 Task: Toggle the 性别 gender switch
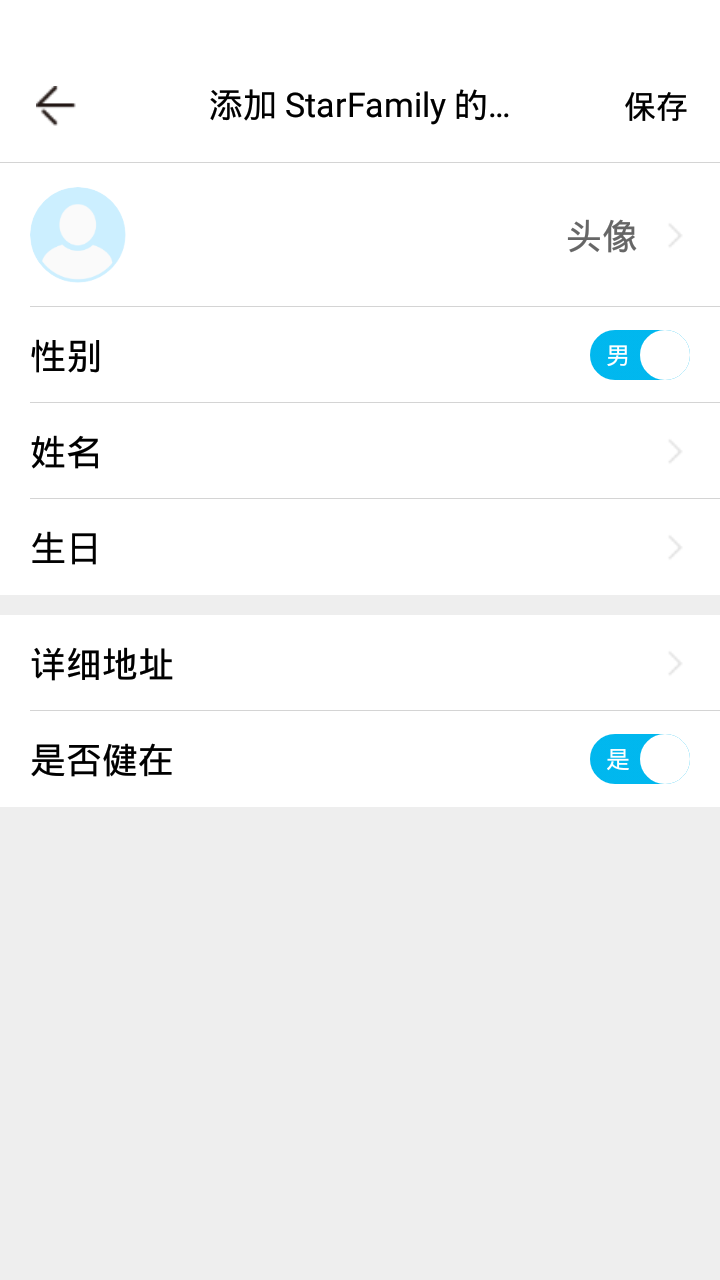point(639,355)
